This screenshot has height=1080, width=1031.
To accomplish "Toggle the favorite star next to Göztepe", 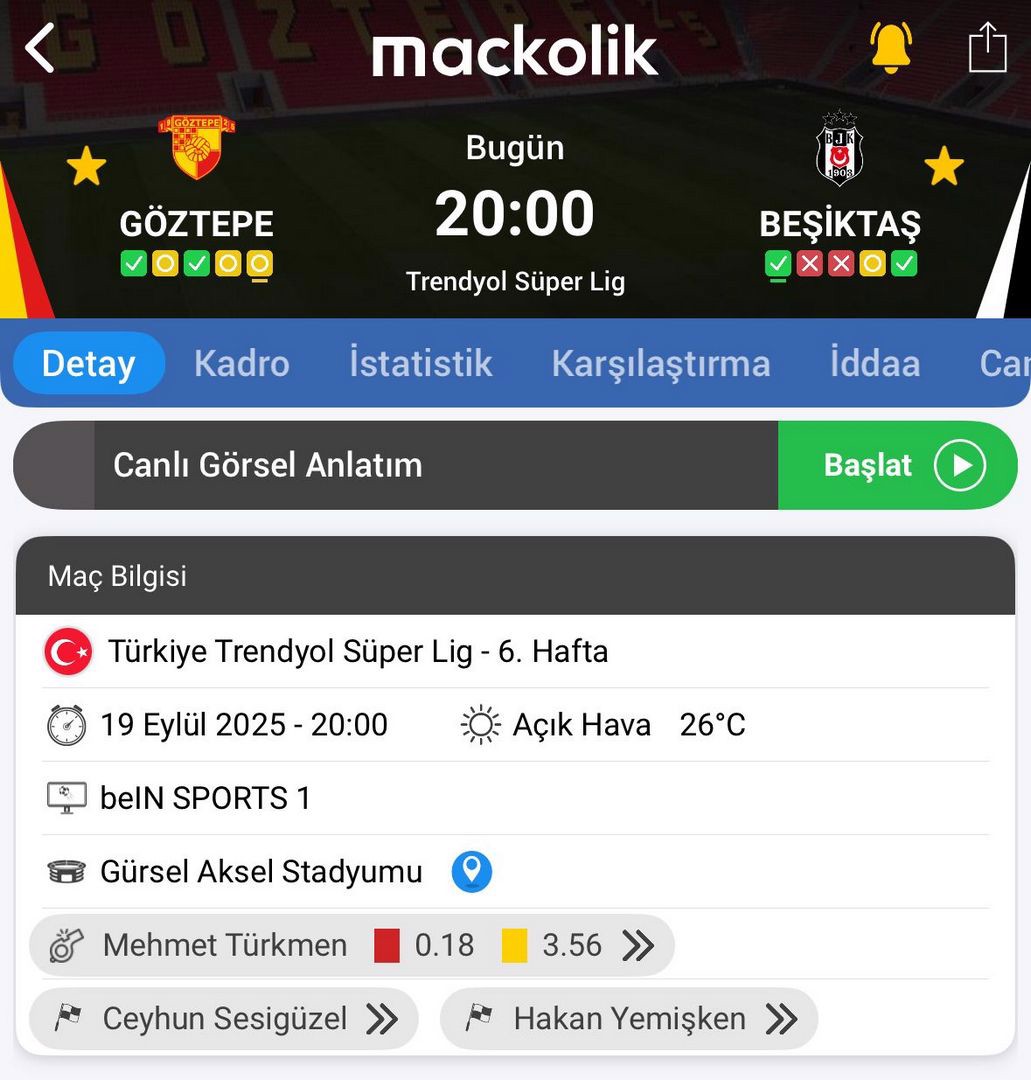I will pyautogui.click(x=86, y=167).
